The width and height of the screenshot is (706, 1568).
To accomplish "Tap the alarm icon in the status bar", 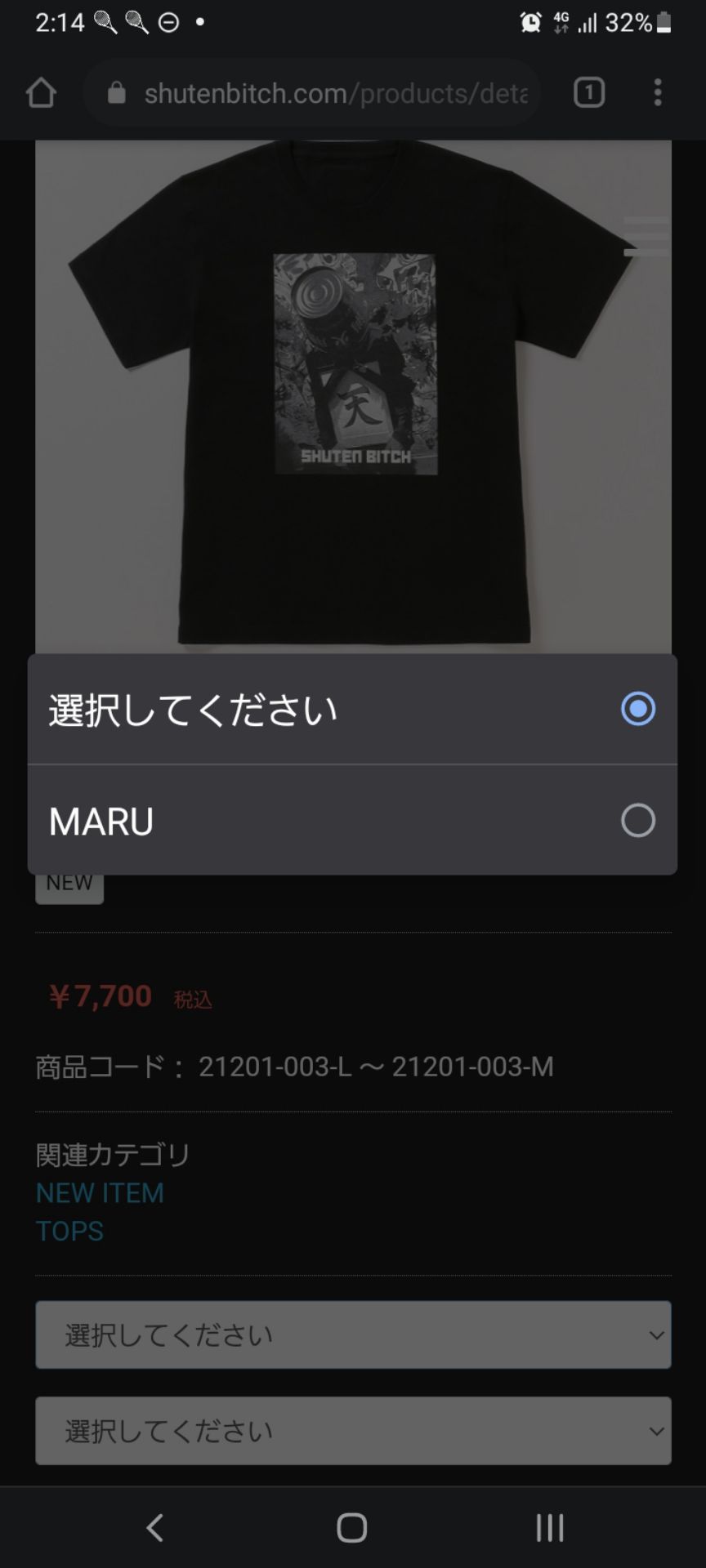I will tap(529, 23).
